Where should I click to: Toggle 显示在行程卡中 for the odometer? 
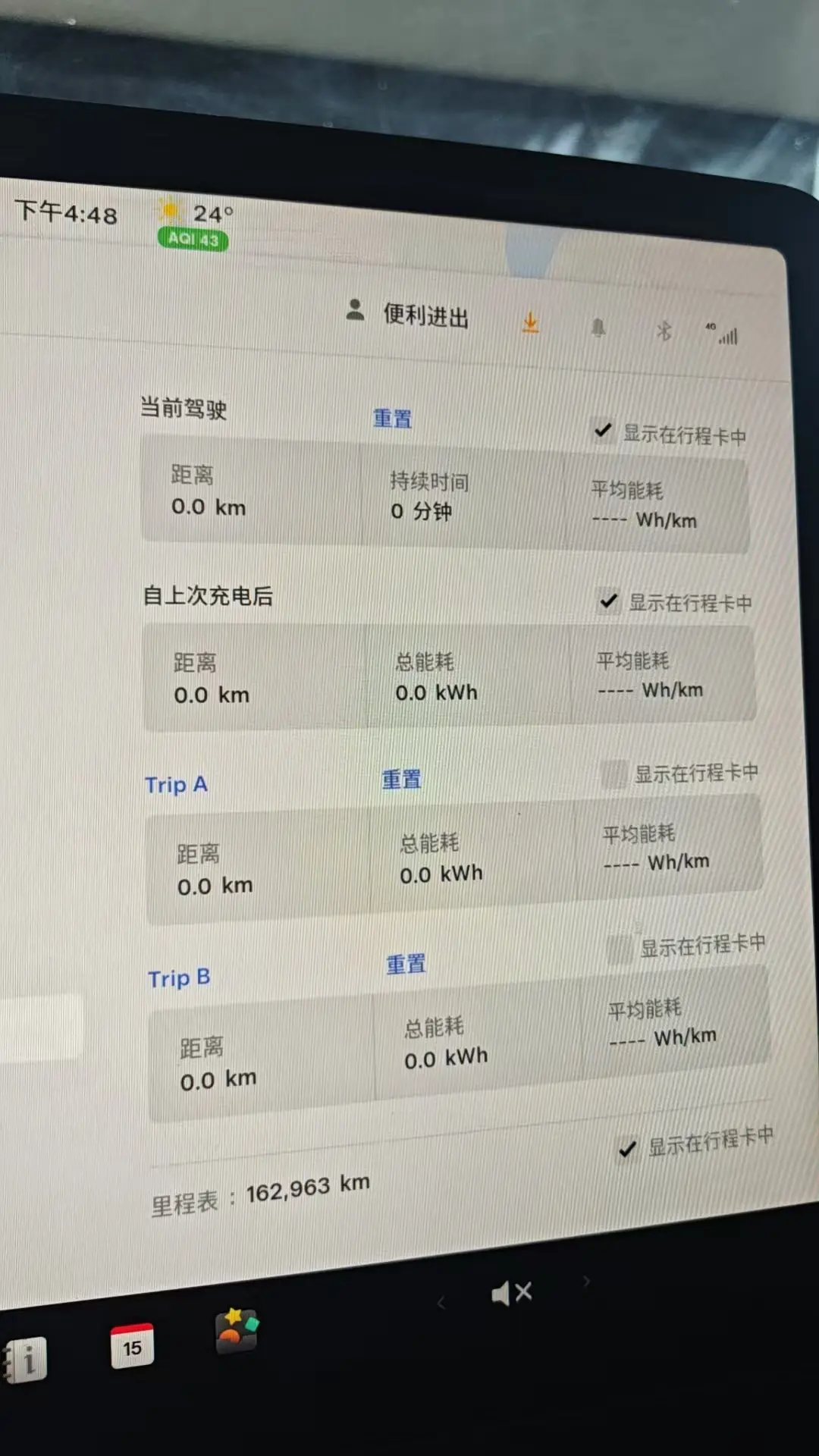point(628,1149)
